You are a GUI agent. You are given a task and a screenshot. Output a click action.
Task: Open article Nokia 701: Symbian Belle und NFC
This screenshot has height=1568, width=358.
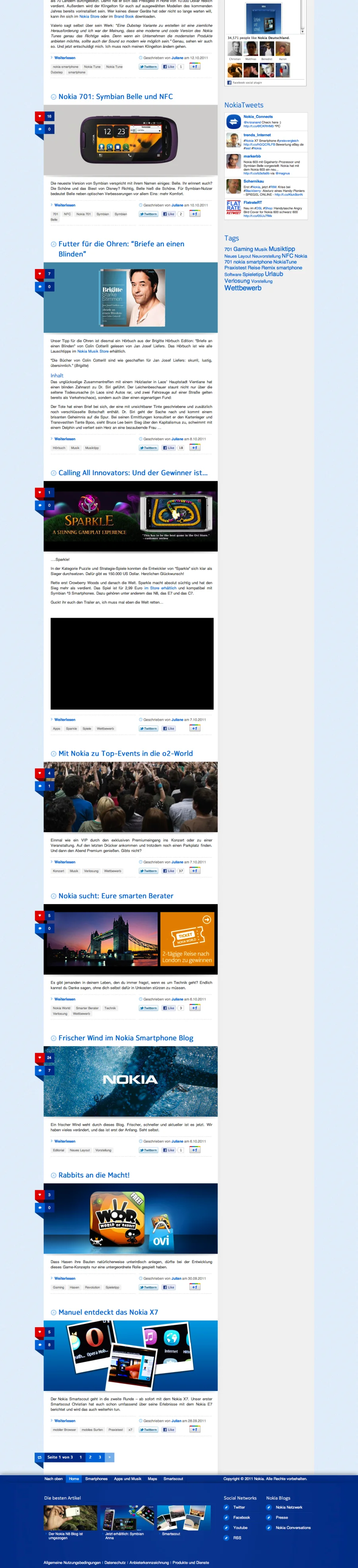coord(115,97)
